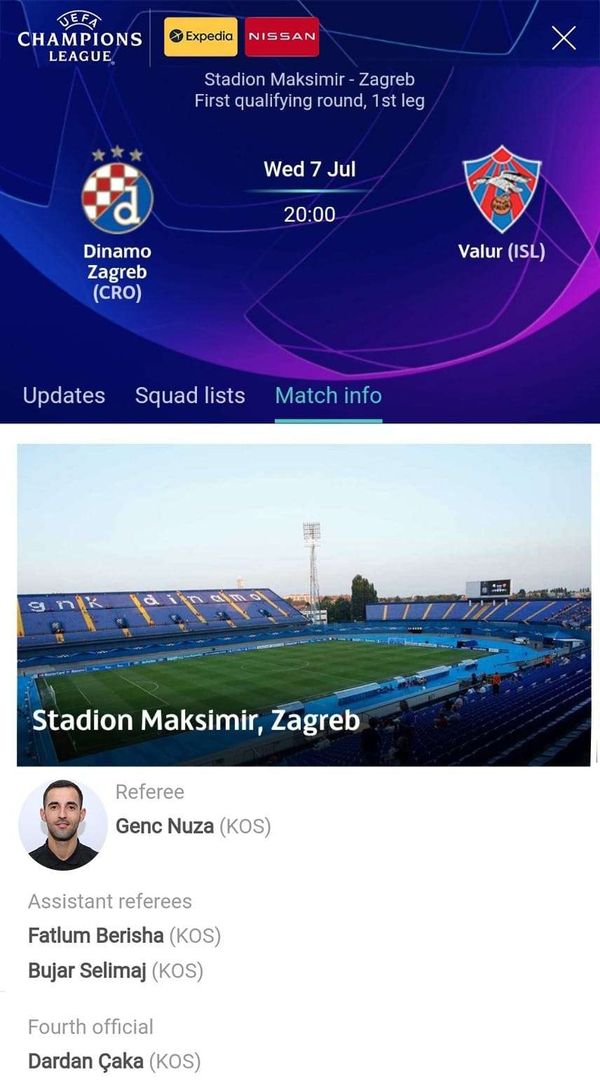Open Dinamo Zagreb team page
The height and width of the screenshot is (1086, 600).
pos(117,224)
